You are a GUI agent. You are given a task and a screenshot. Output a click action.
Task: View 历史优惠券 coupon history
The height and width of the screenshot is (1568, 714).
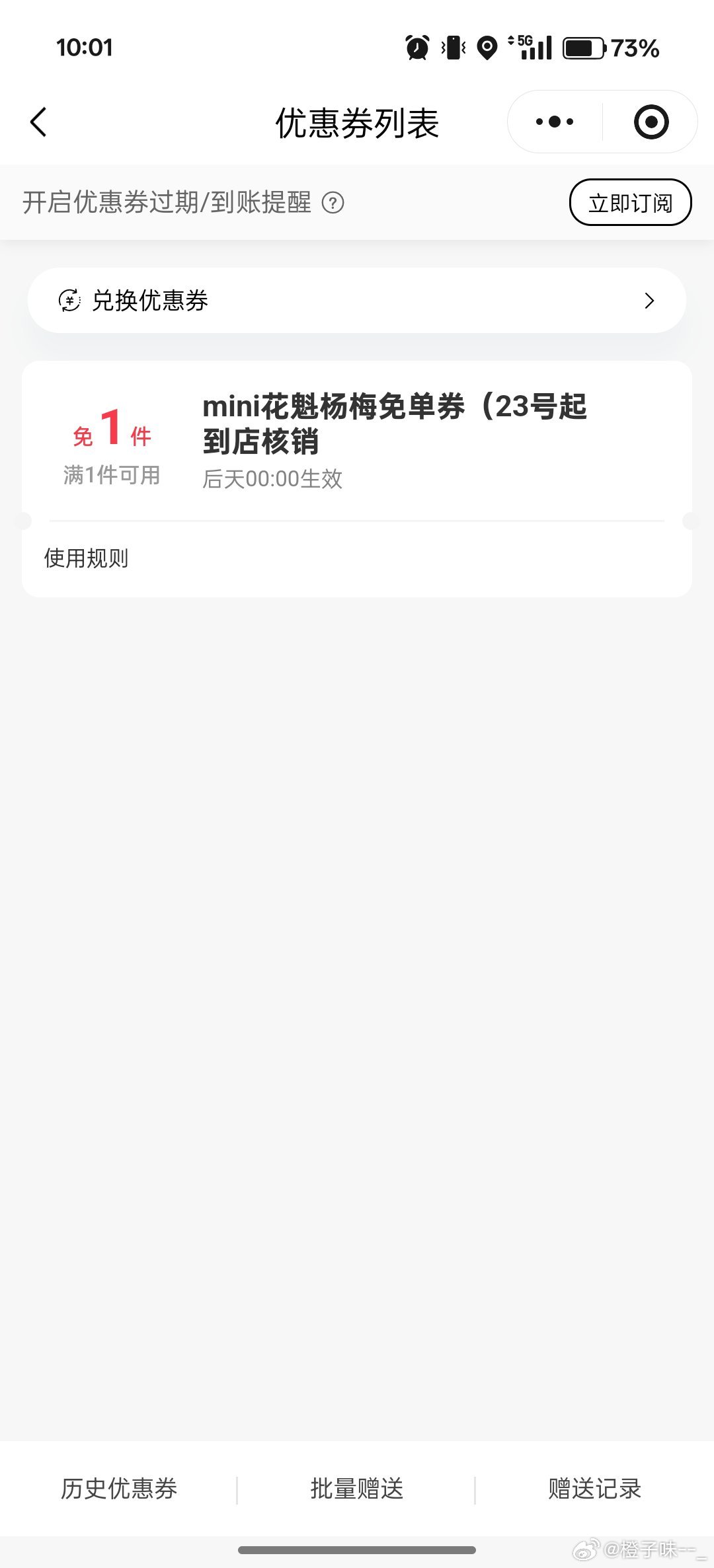tap(119, 1489)
